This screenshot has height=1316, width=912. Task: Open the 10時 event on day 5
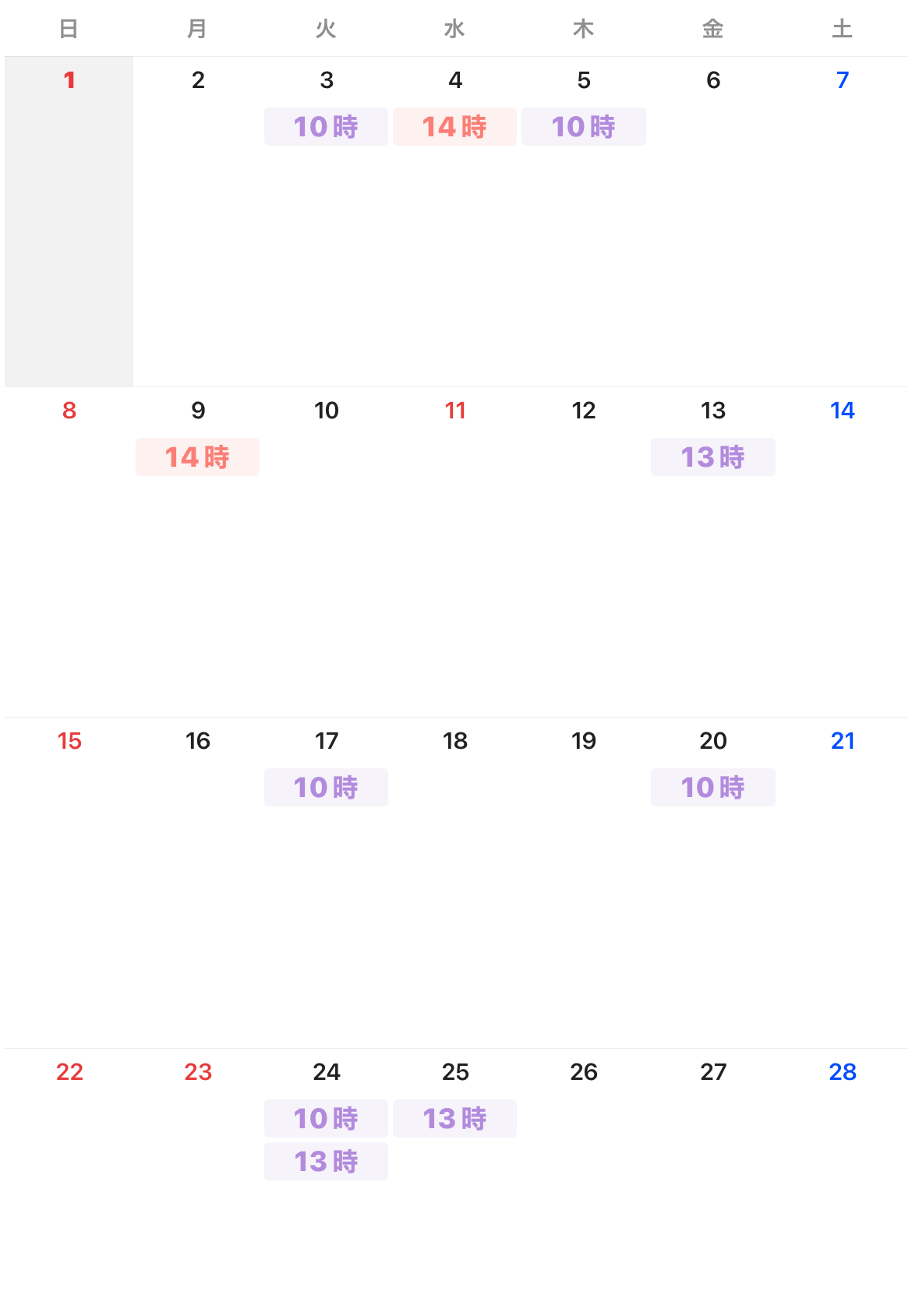(x=583, y=126)
